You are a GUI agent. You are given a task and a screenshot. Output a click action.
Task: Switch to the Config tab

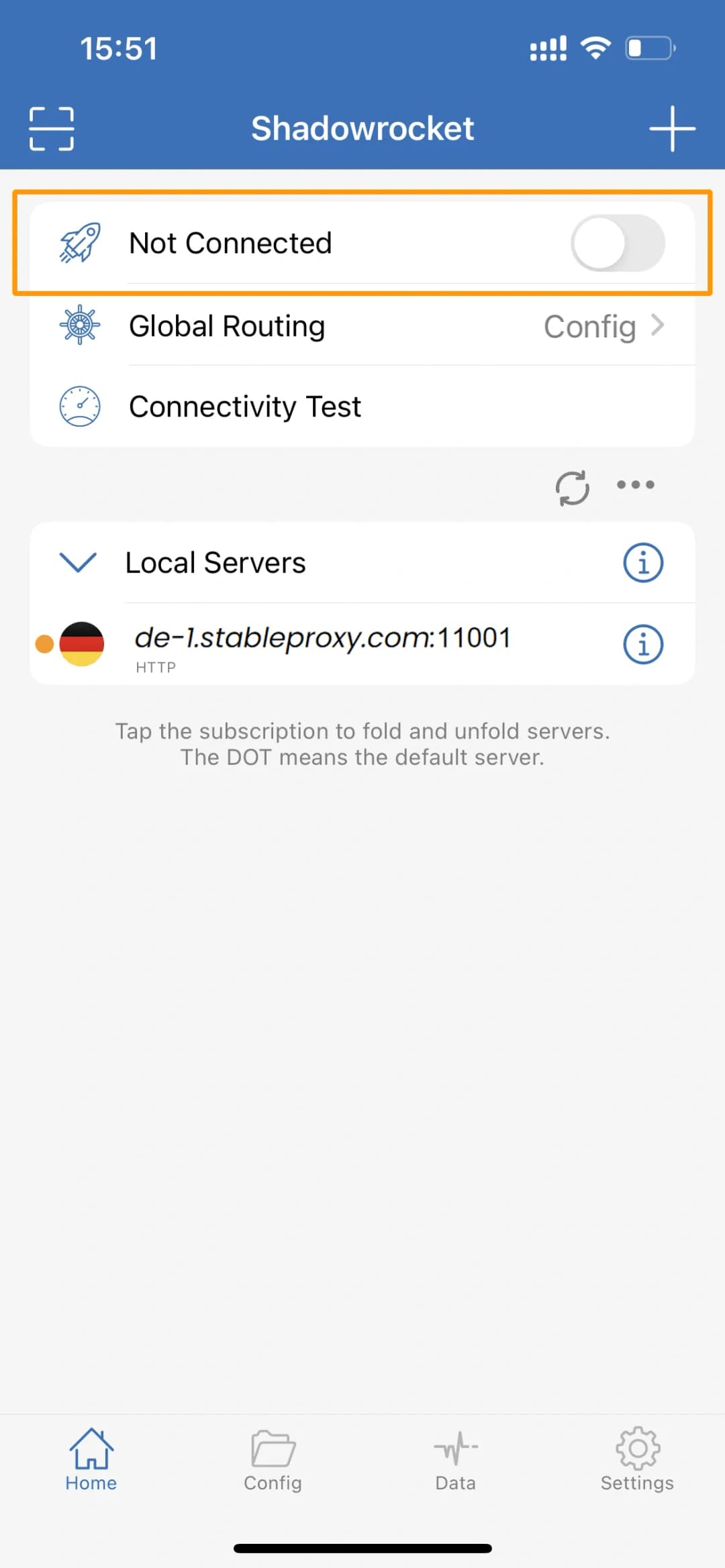coord(273,1460)
